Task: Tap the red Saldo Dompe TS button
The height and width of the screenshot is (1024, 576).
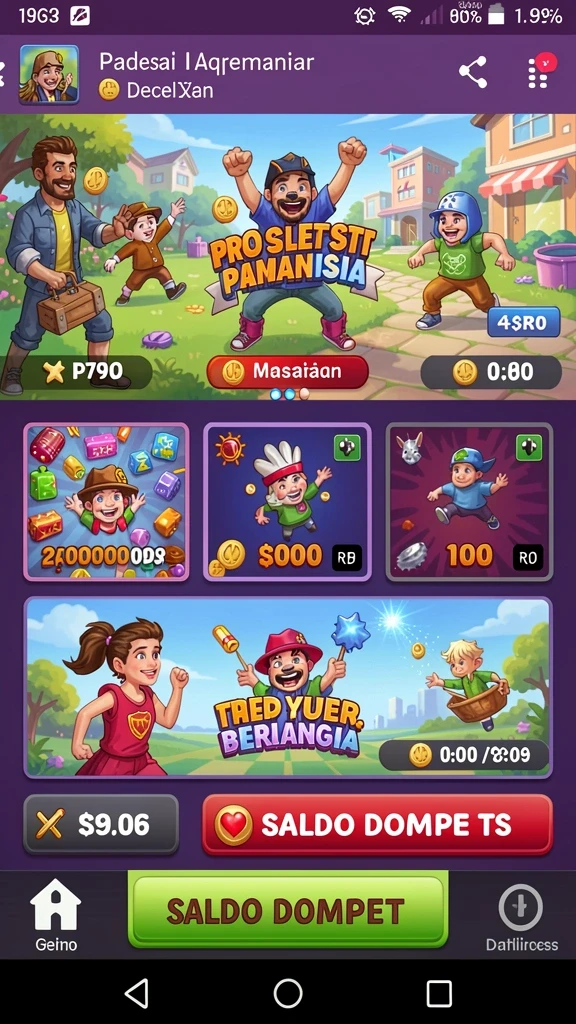Action: pyautogui.click(x=377, y=825)
